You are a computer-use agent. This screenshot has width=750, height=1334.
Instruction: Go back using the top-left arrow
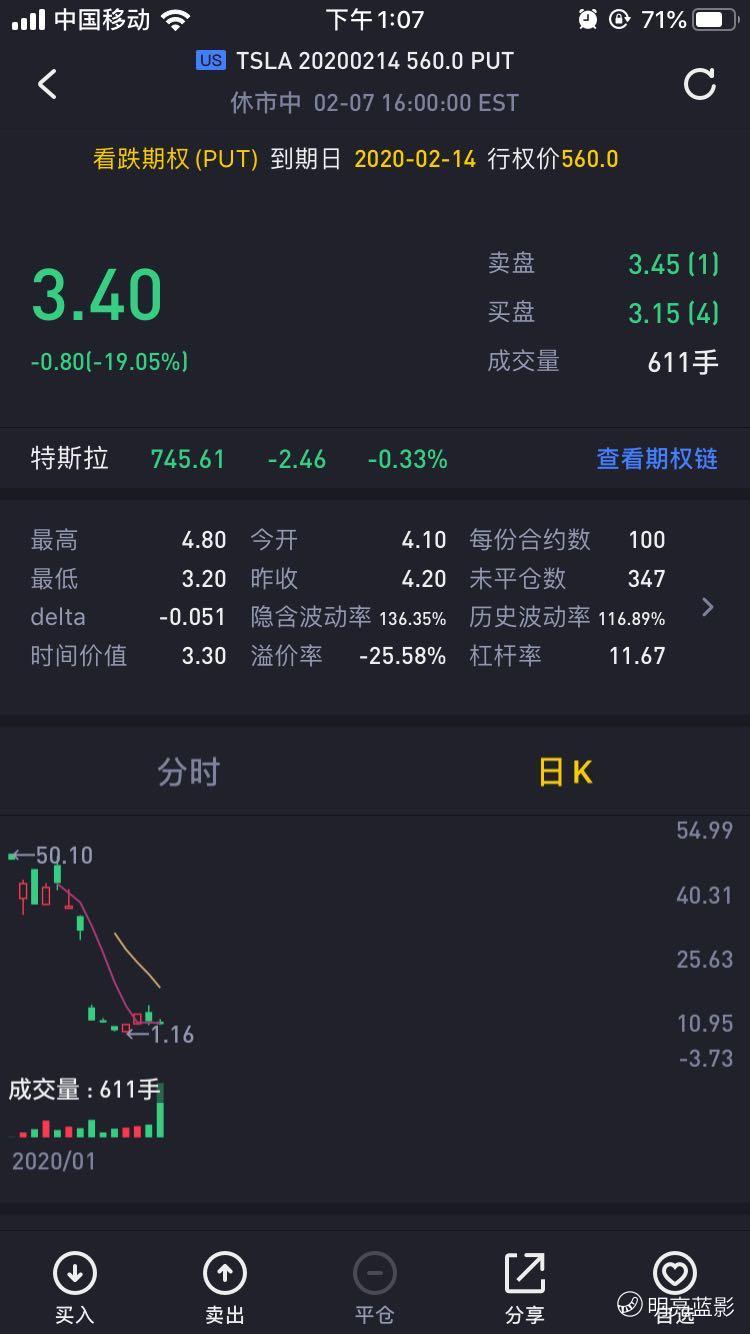(x=47, y=84)
